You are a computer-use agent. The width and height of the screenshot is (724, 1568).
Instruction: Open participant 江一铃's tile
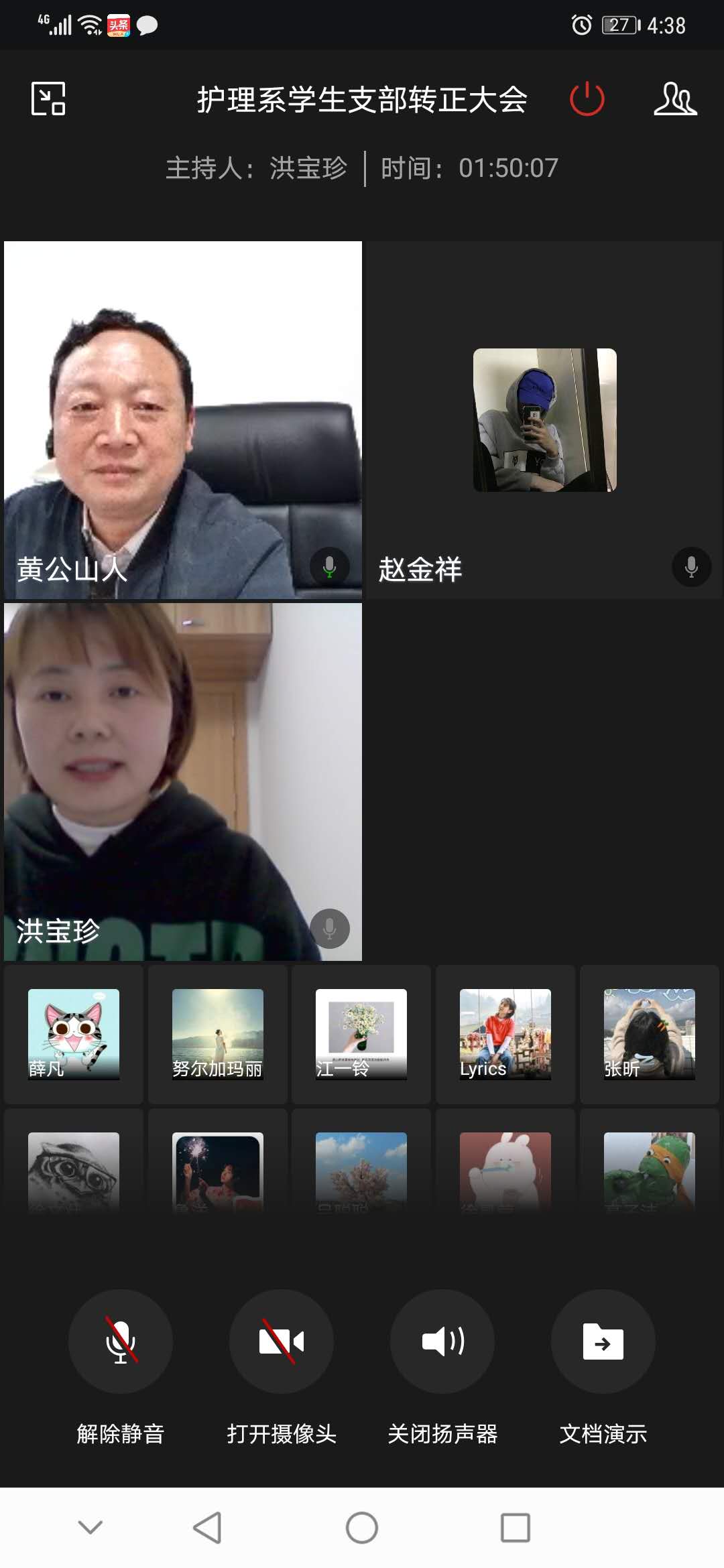pos(361,1034)
